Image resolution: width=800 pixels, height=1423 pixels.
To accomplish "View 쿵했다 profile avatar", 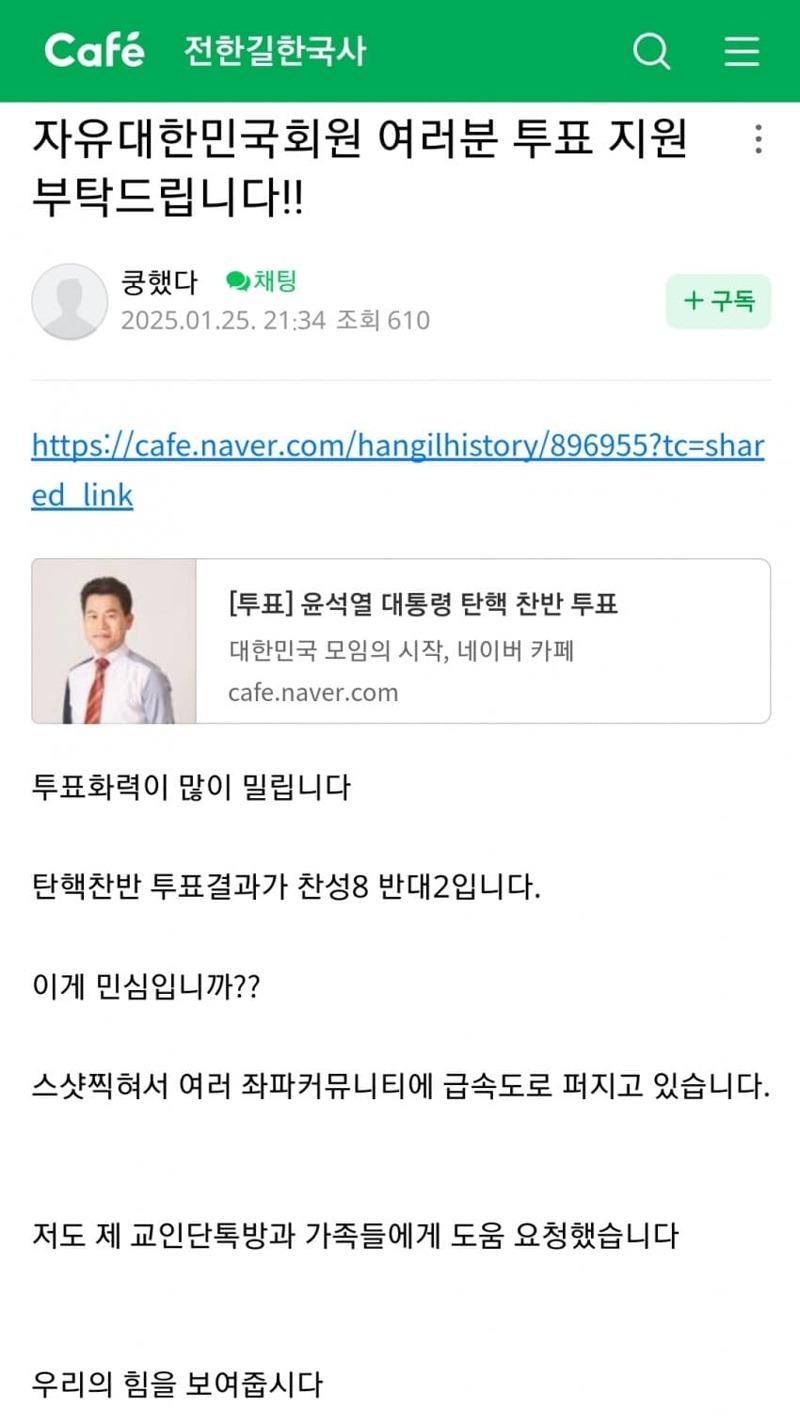I will [70, 301].
